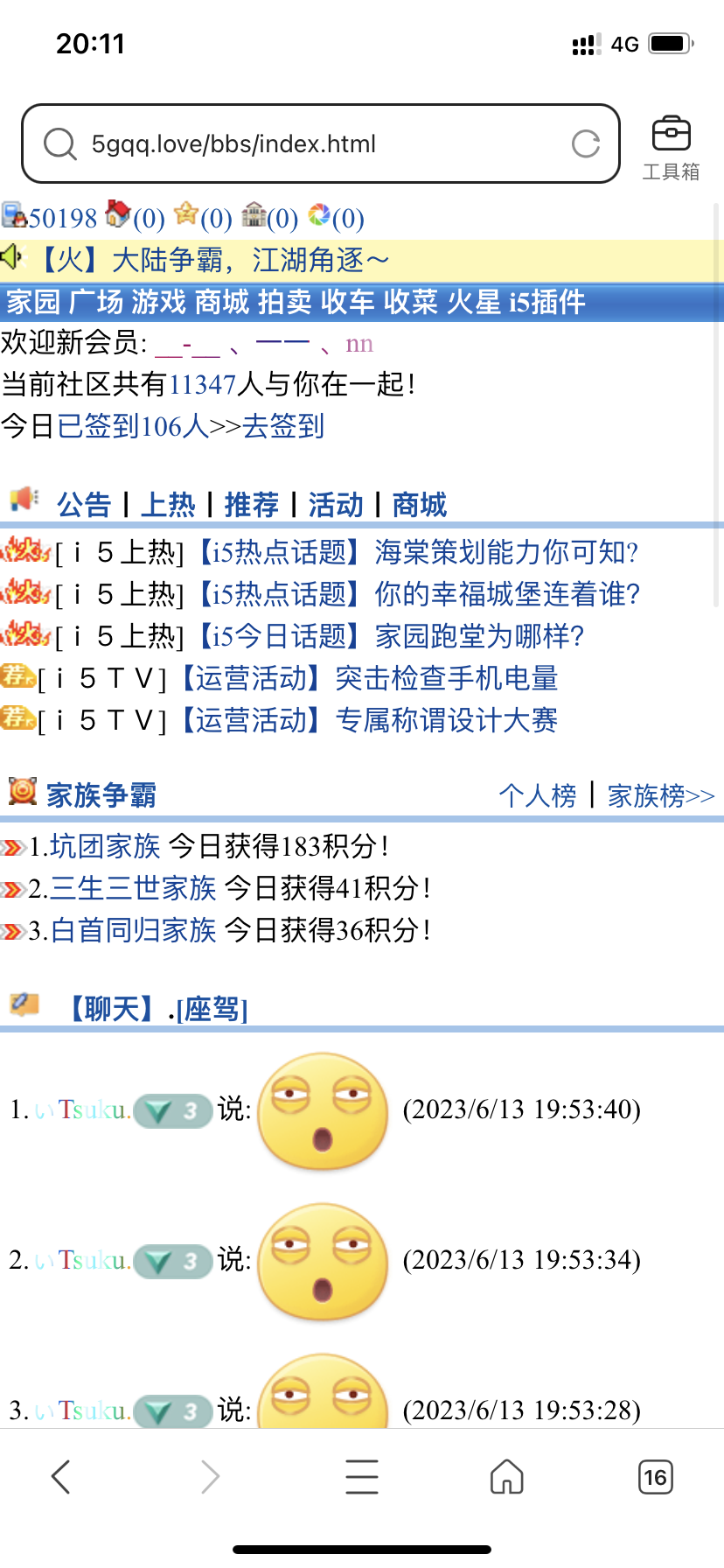Viewport: 724px width, 1568px height.
Task: Switch to the 上热 tab
Action: [x=168, y=505]
